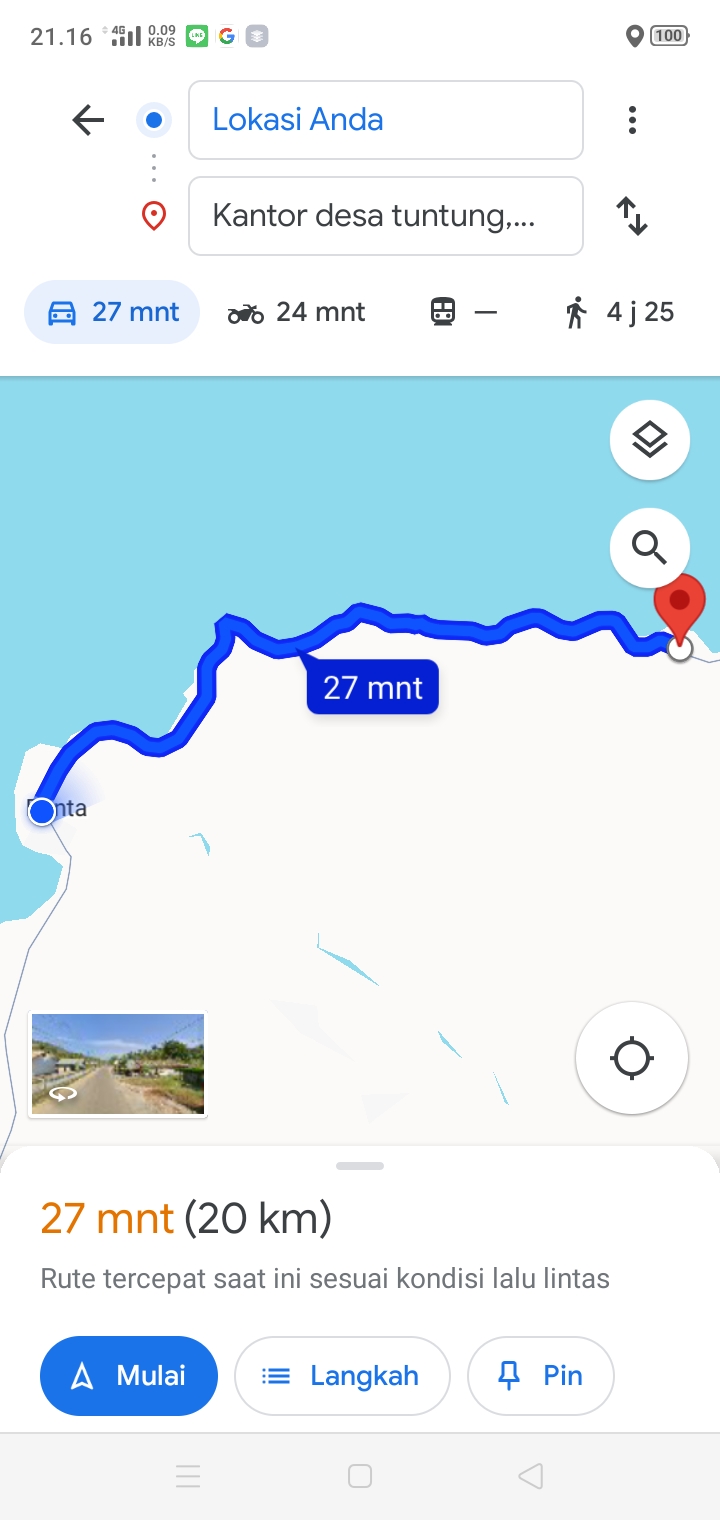Tap the system home button in the navigation bar
The image size is (720, 1520).
[x=360, y=1476]
